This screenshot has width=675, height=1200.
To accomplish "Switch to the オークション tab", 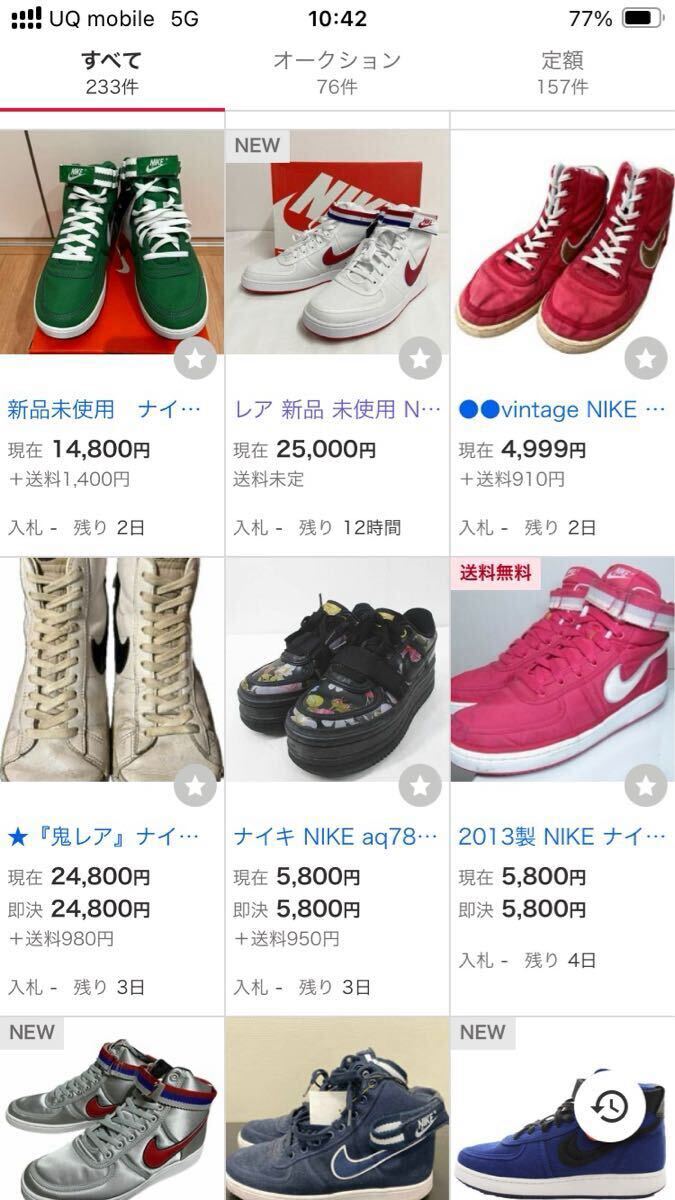I will coord(337,72).
